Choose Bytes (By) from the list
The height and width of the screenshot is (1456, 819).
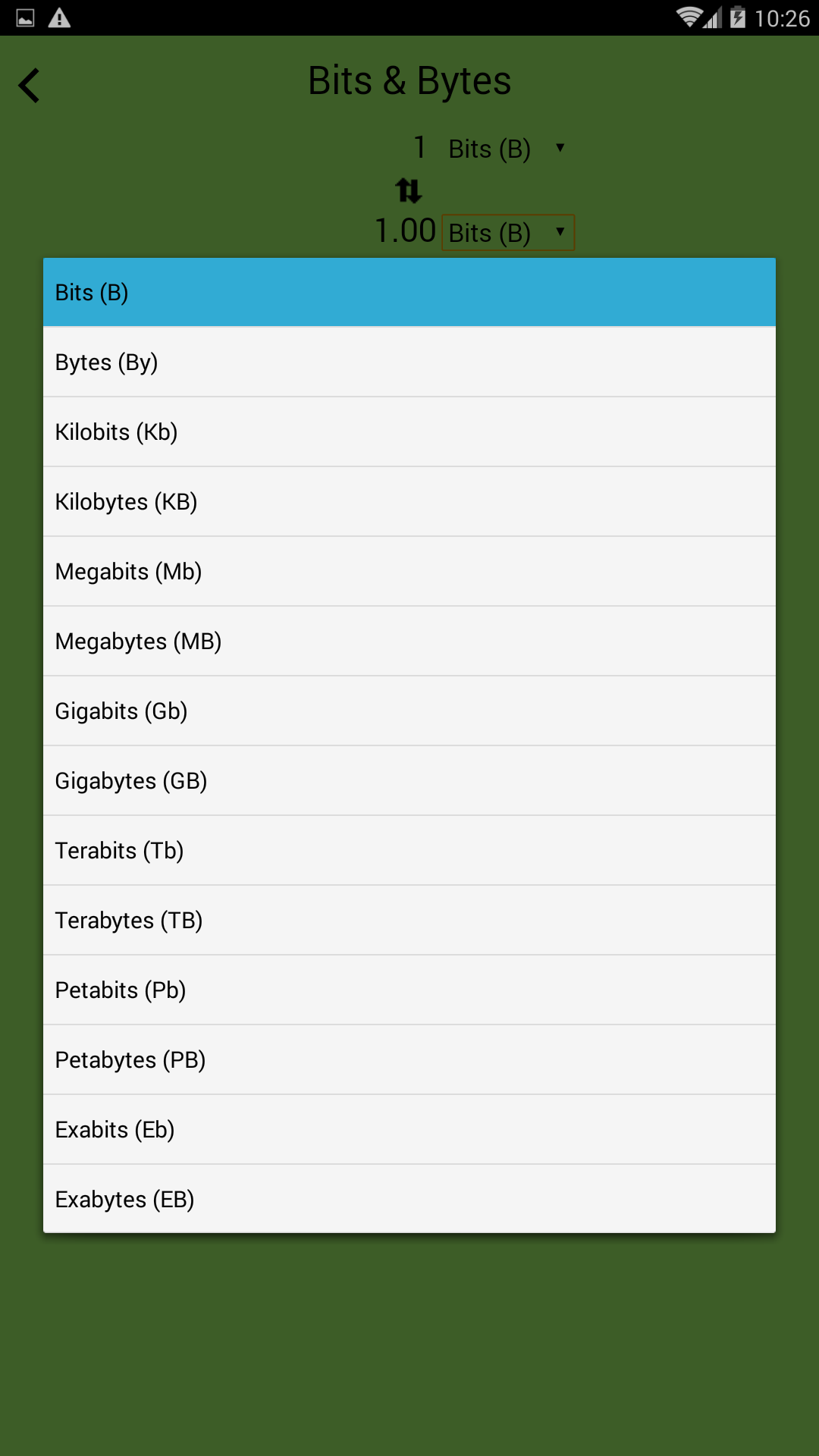[409, 362]
